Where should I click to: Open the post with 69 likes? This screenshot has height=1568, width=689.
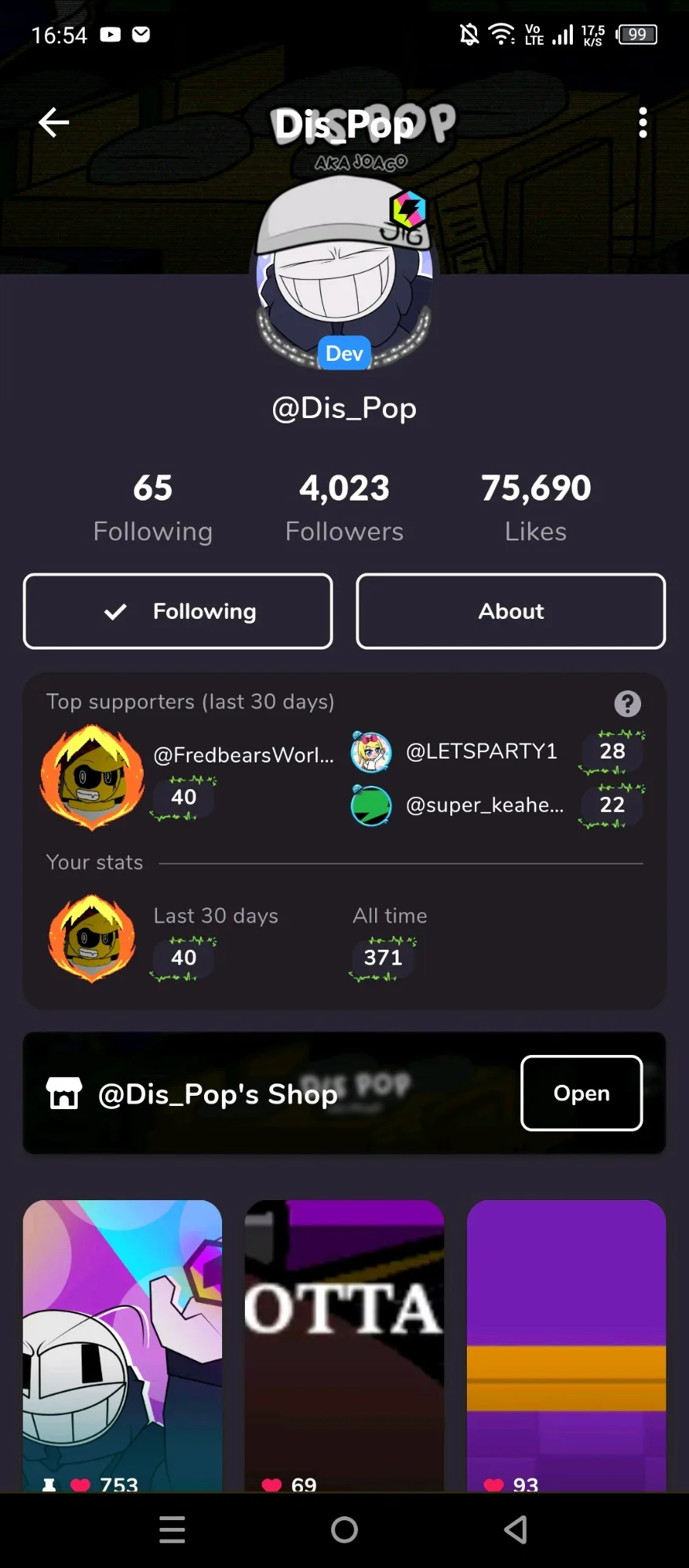pyautogui.click(x=344, y=1344)
